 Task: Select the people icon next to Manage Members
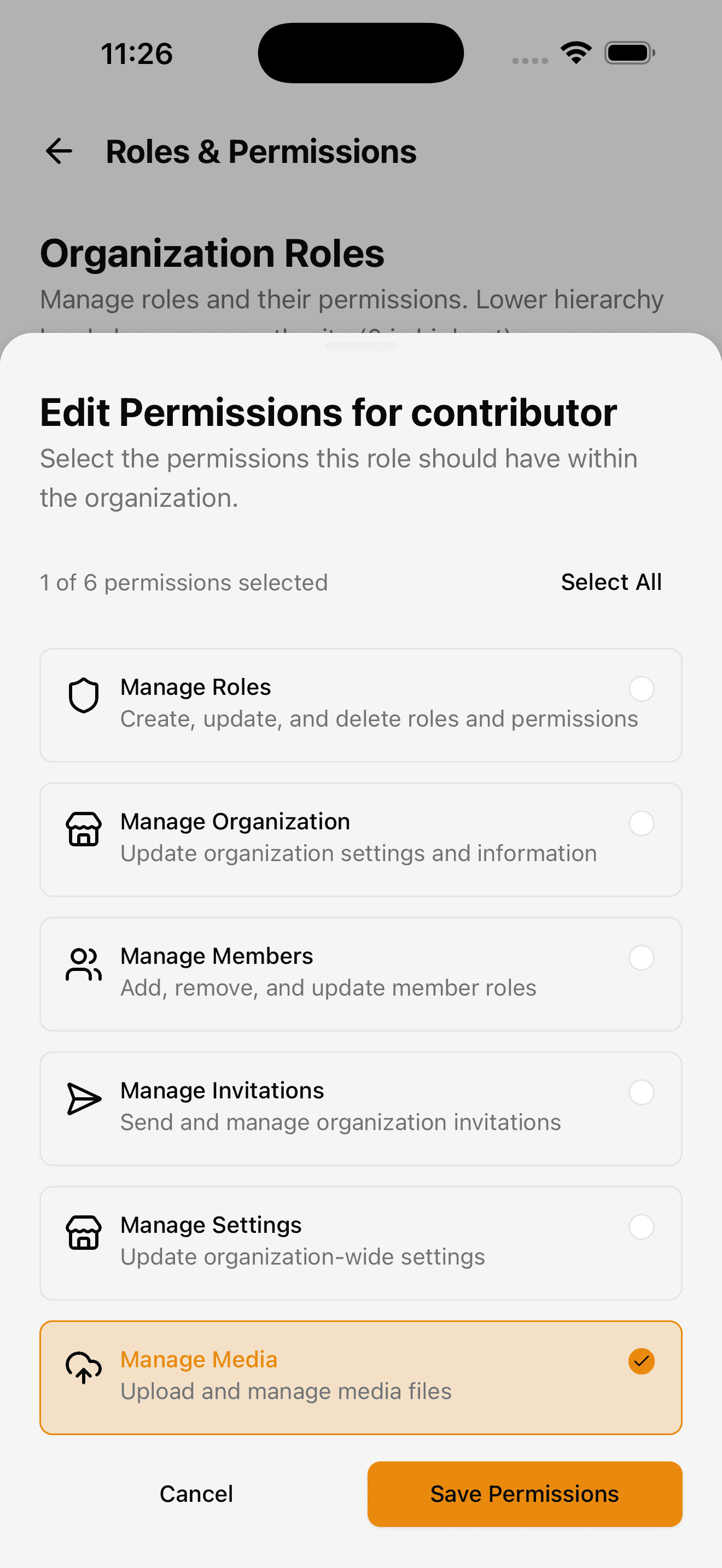pyautogui.click(x=83, y=965)
